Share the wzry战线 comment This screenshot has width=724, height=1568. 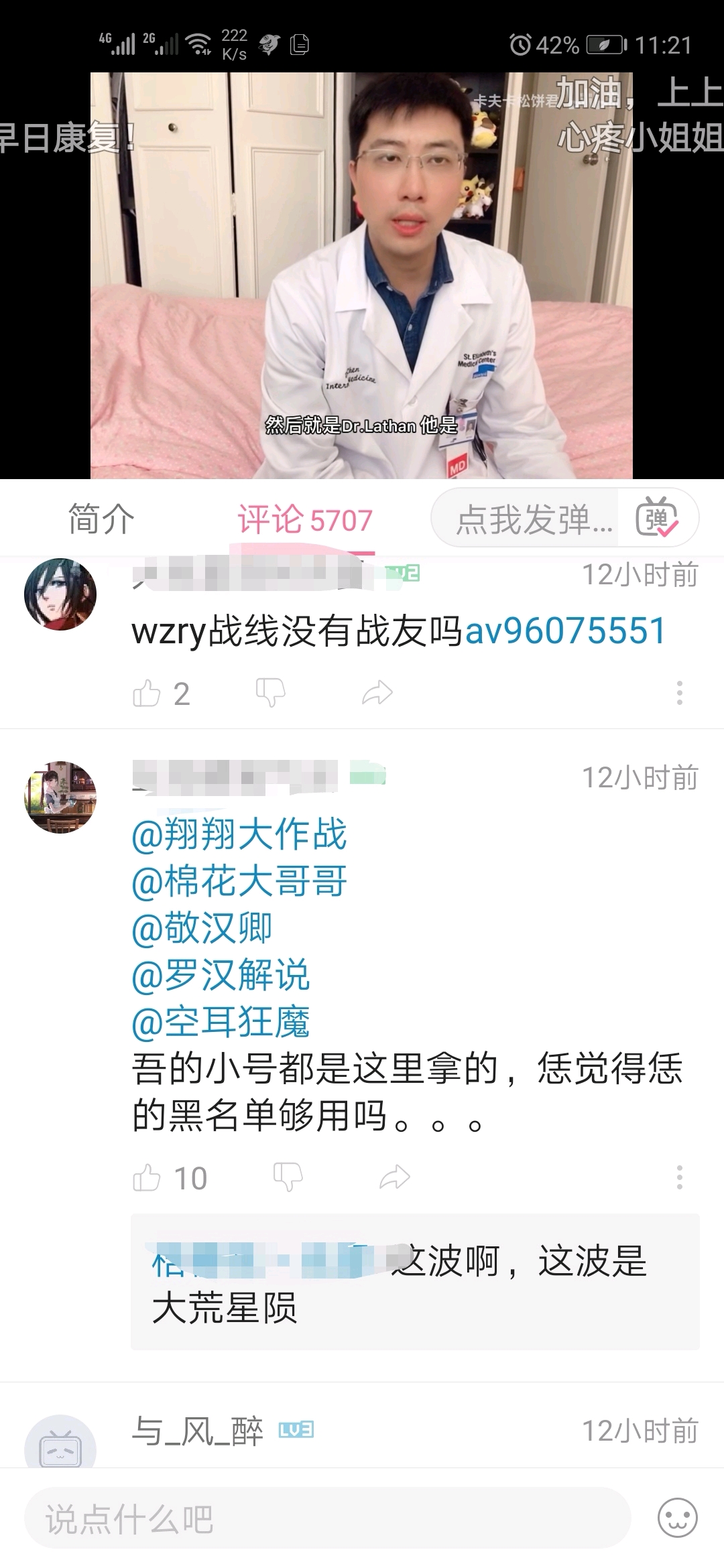(x=377, y=693)
